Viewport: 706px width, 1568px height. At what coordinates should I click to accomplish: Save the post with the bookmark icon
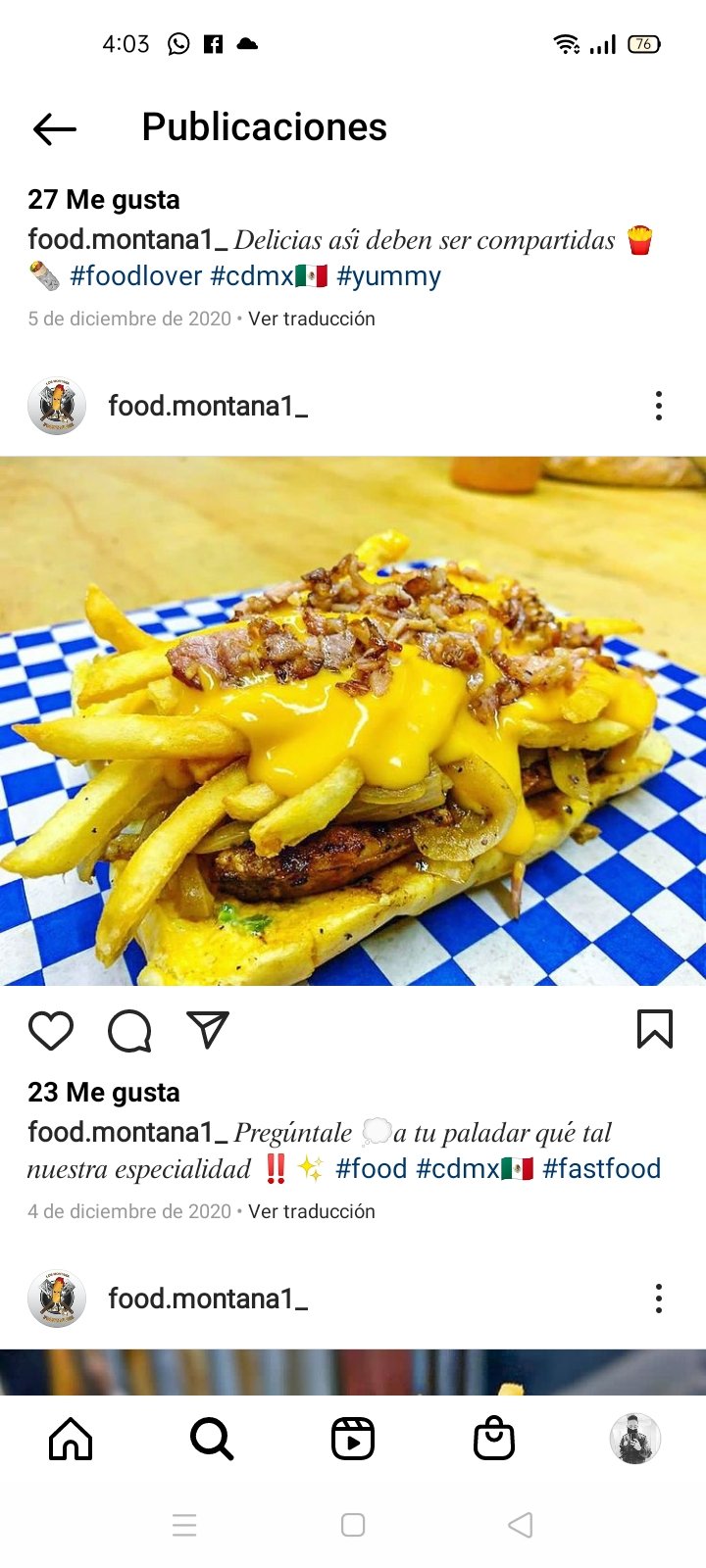(x=655, y=1030)
